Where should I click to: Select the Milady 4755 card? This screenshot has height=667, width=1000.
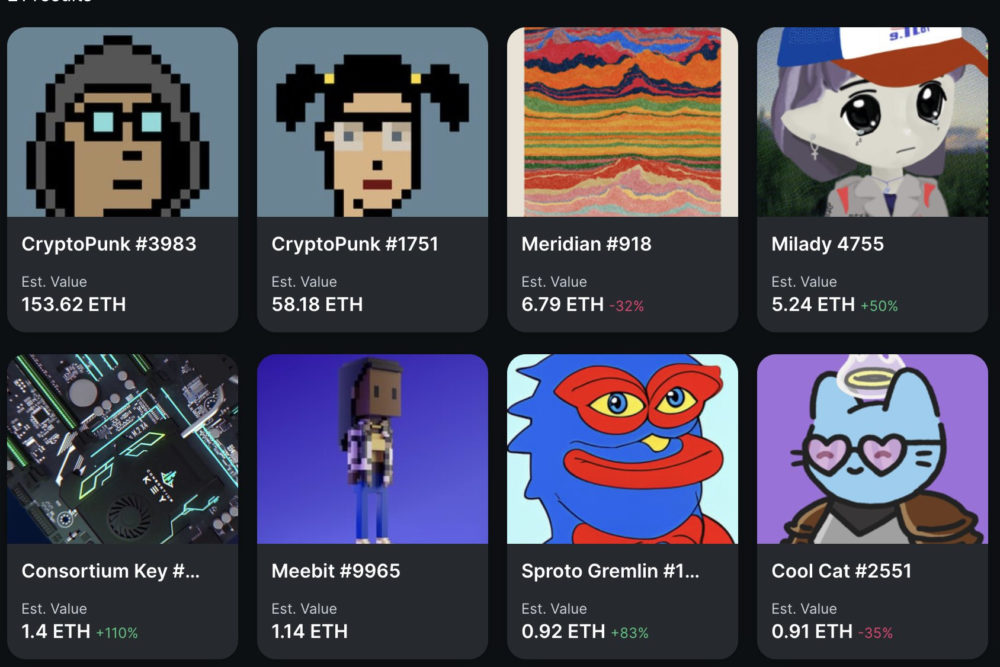pos(872,180)
